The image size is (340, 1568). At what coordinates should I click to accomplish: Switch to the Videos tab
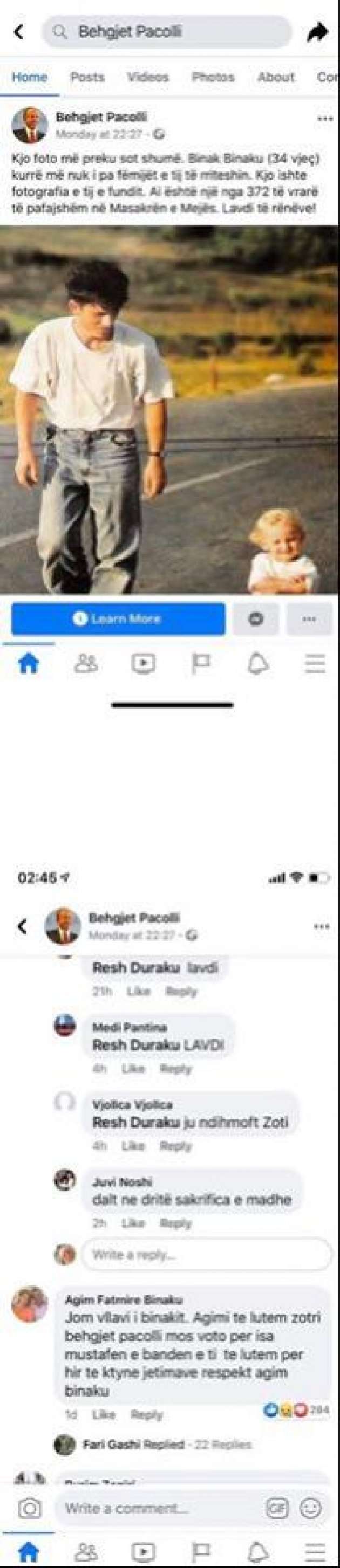[x=147, y=77]
